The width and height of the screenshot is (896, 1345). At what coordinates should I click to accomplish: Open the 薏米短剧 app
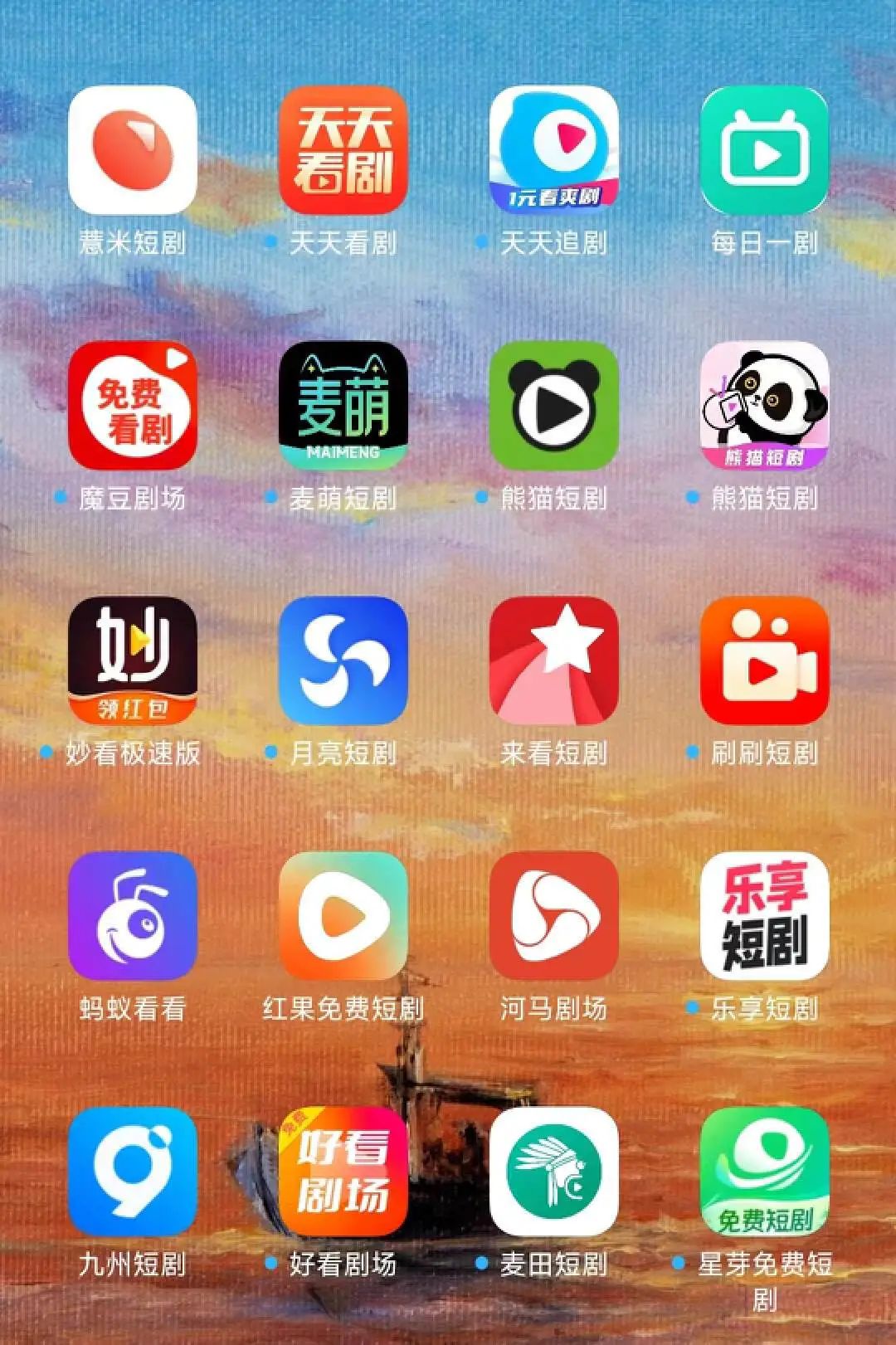(x=133, y=150)
